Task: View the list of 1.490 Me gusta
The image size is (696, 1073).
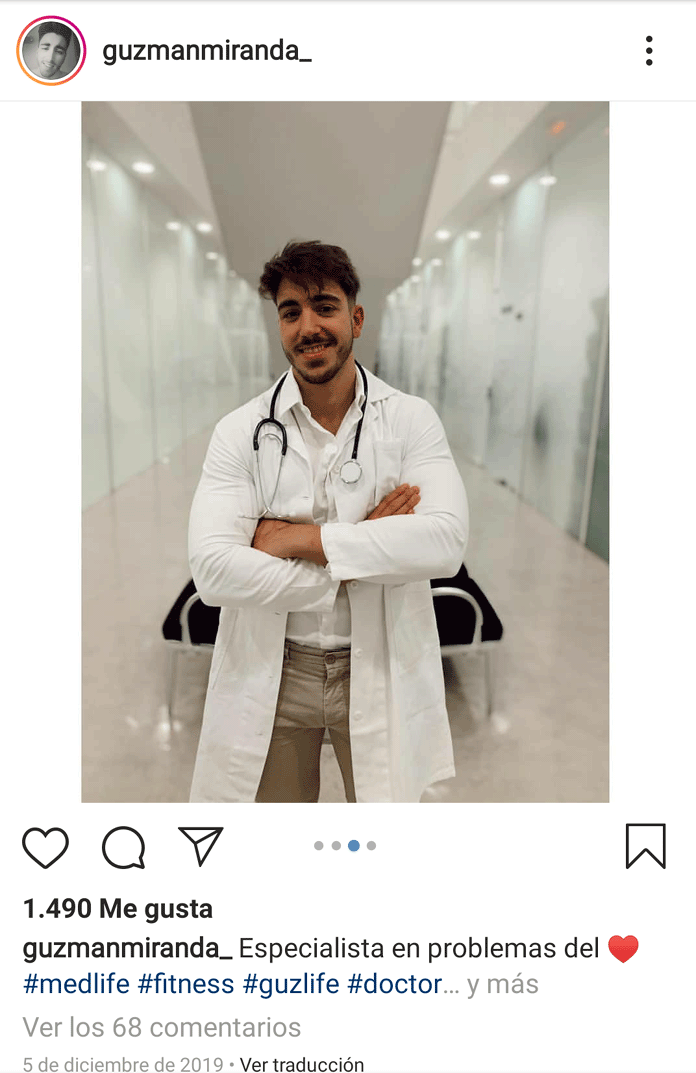Action: coord(118,909)
